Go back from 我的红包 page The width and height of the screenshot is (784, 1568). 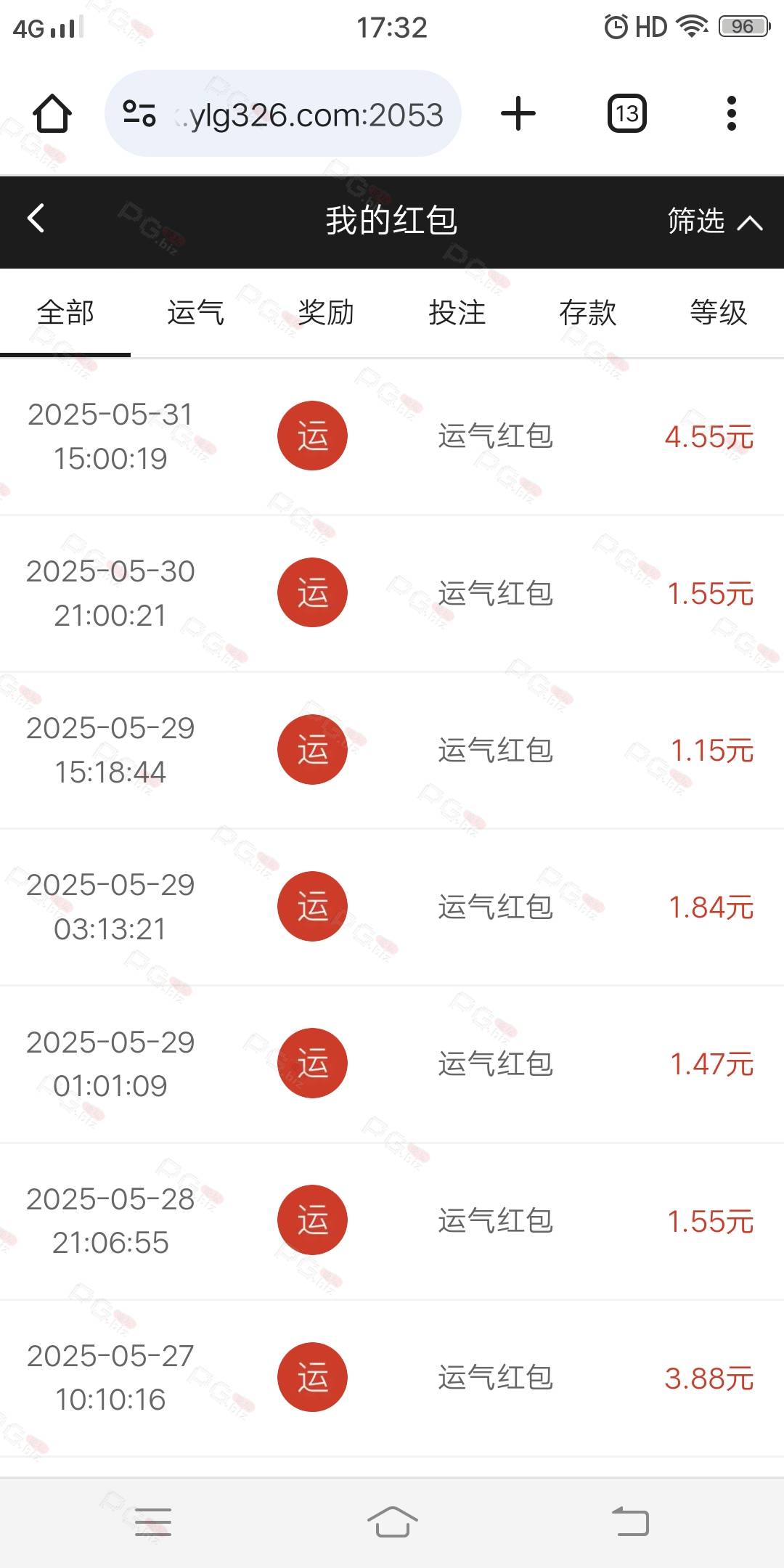click(x=36, y=219)
